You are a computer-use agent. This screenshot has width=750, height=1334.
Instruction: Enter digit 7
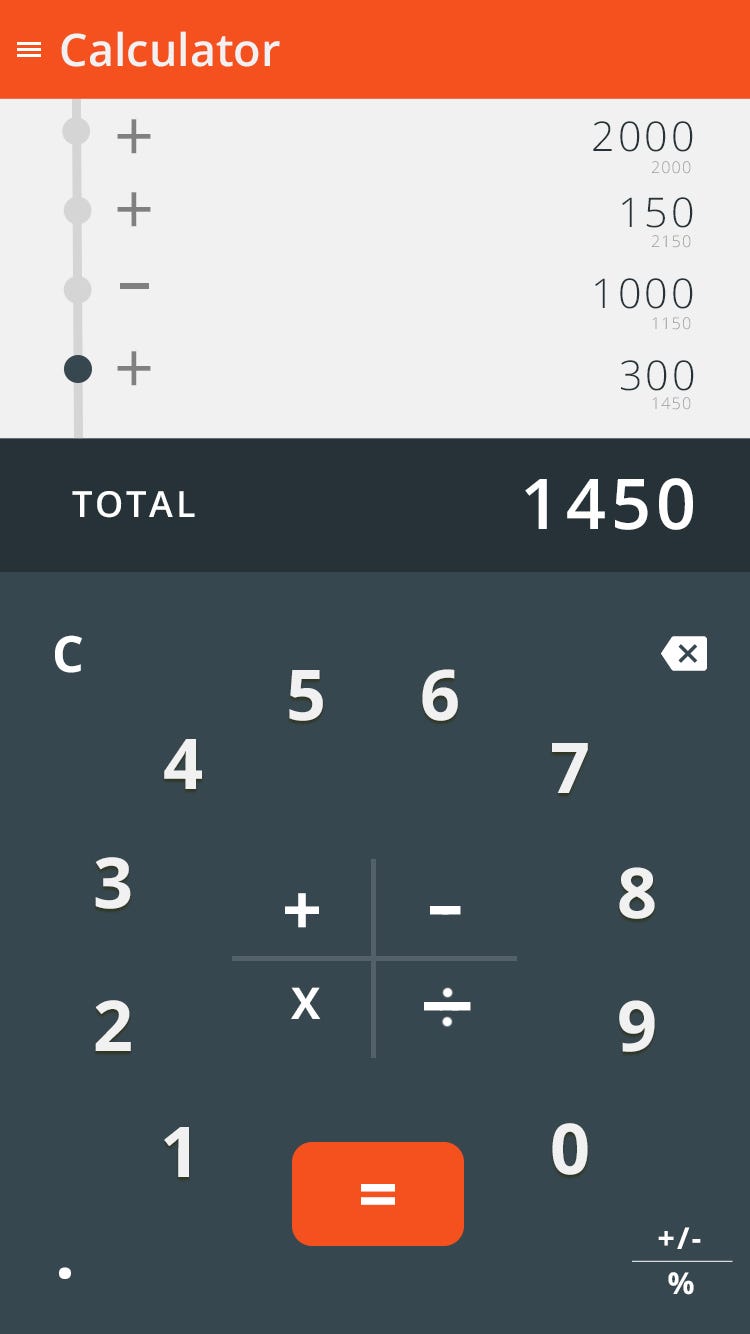point(569,769)
